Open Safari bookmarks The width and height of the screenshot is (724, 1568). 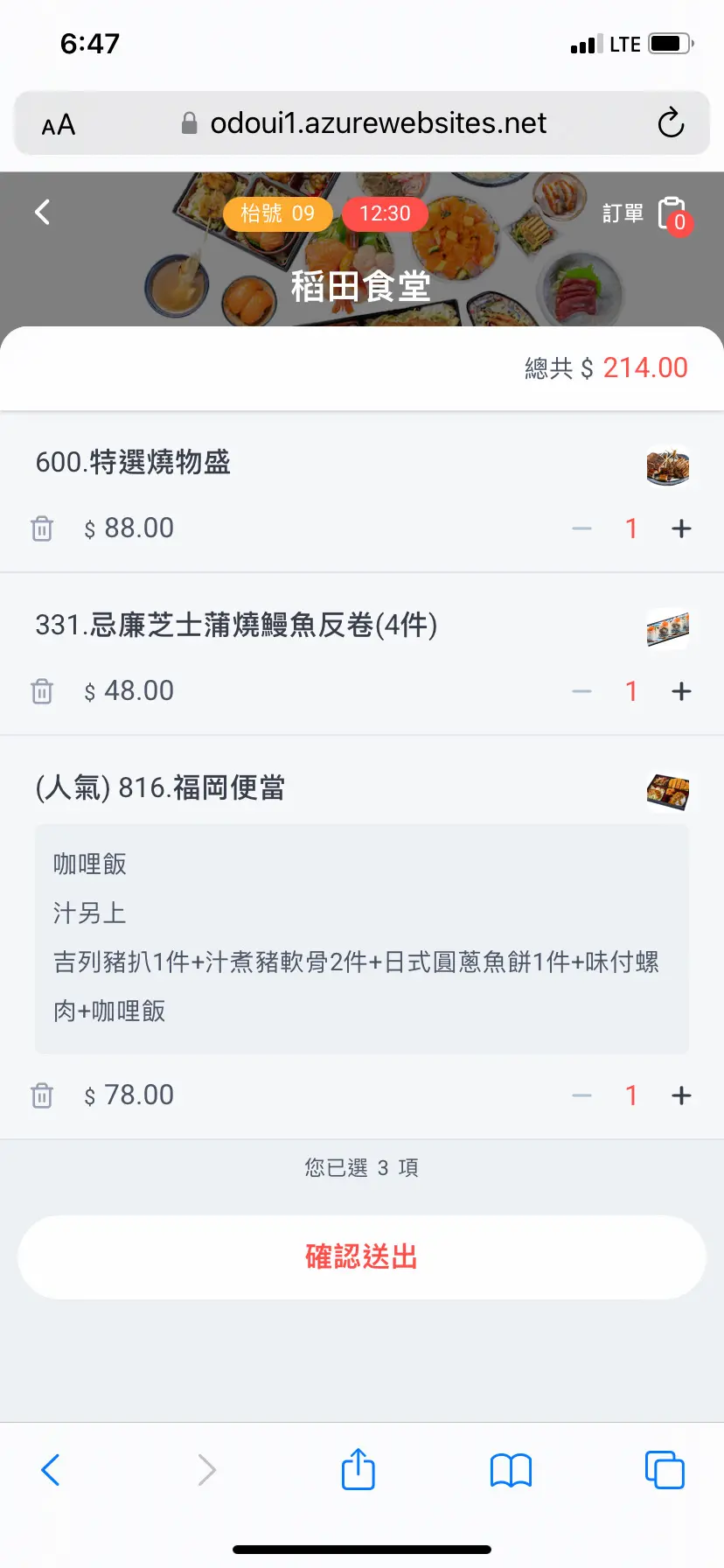pos(512,1471)
